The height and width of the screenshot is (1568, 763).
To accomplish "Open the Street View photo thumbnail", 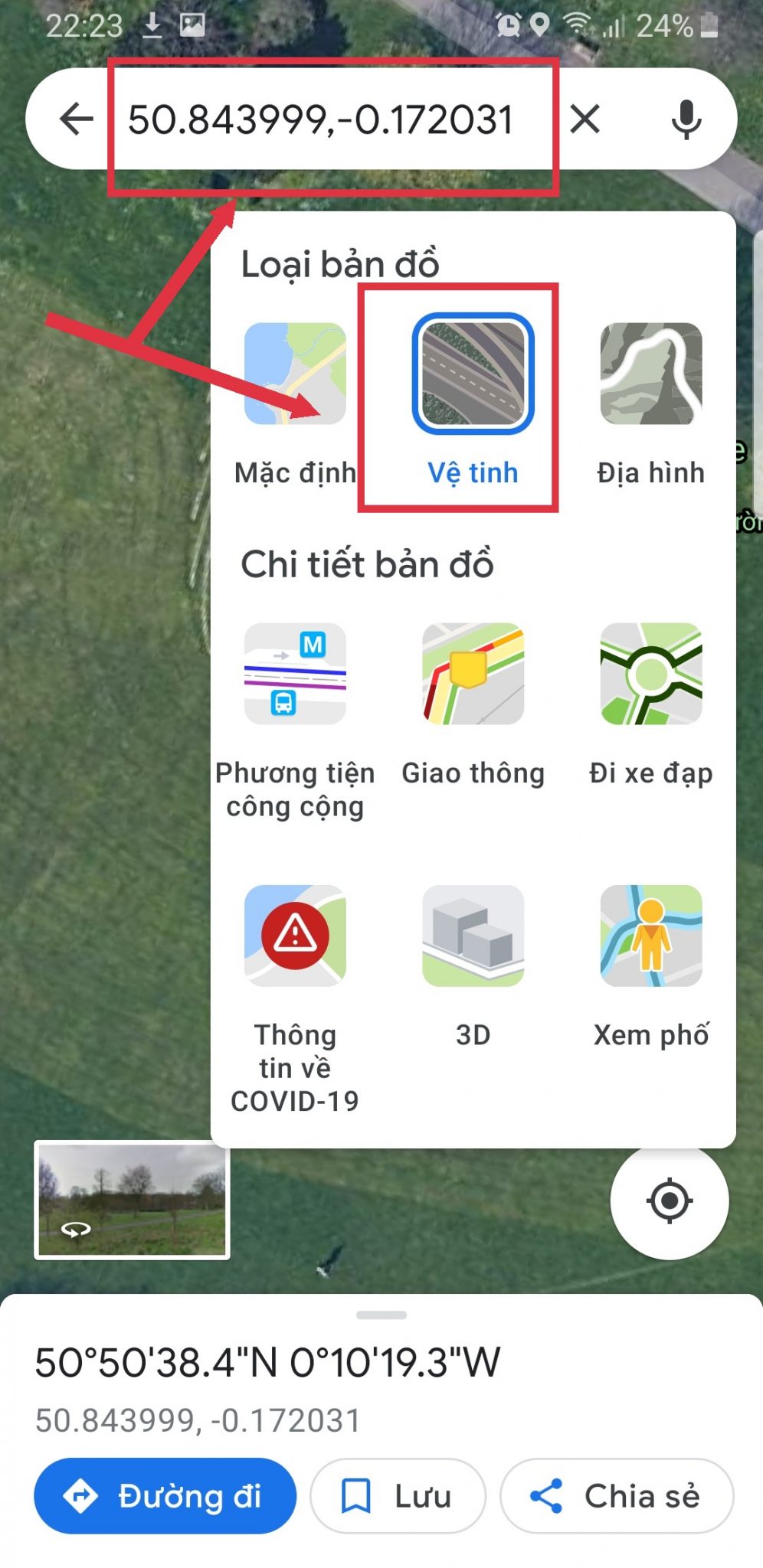I will point(132,1200).
